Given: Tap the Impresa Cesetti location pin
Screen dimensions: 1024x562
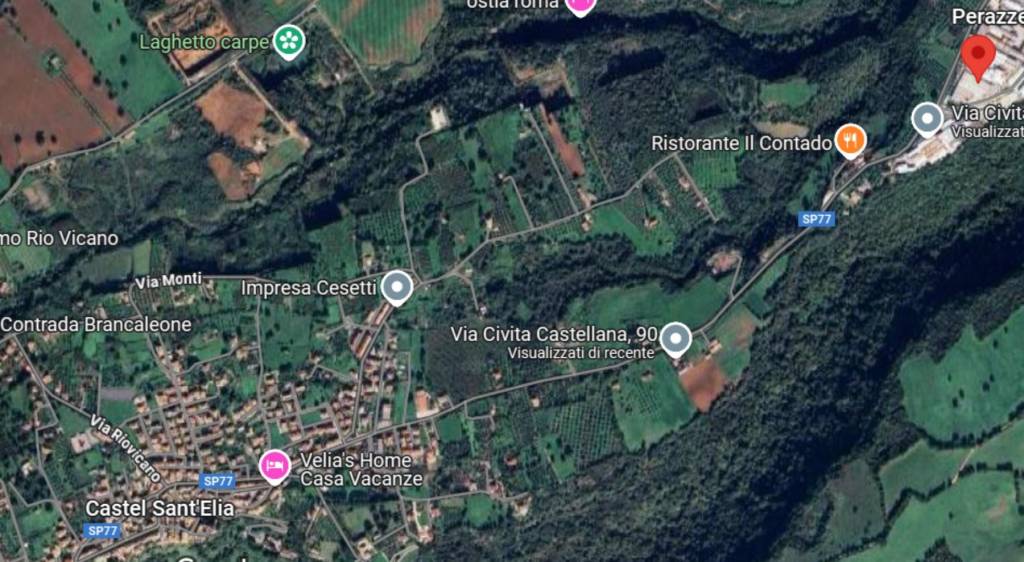Looking at the screenshot, I should 397,288.
